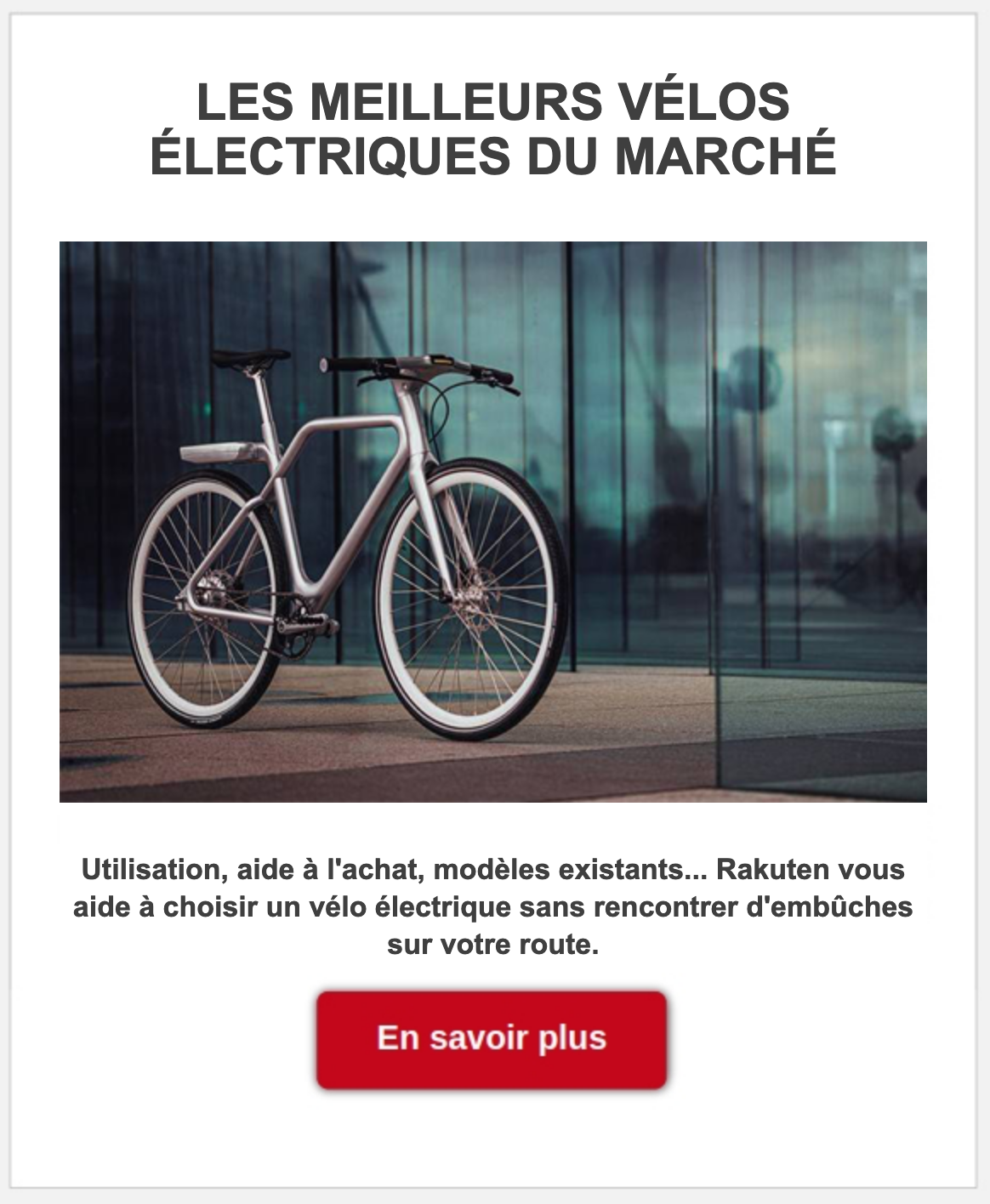Select the headline "LES MEILLEURS VÉLOS ÉLECTRIQUES DU MARCHÉ"
Screen dimensions: 990x1204
pos(493,128)
